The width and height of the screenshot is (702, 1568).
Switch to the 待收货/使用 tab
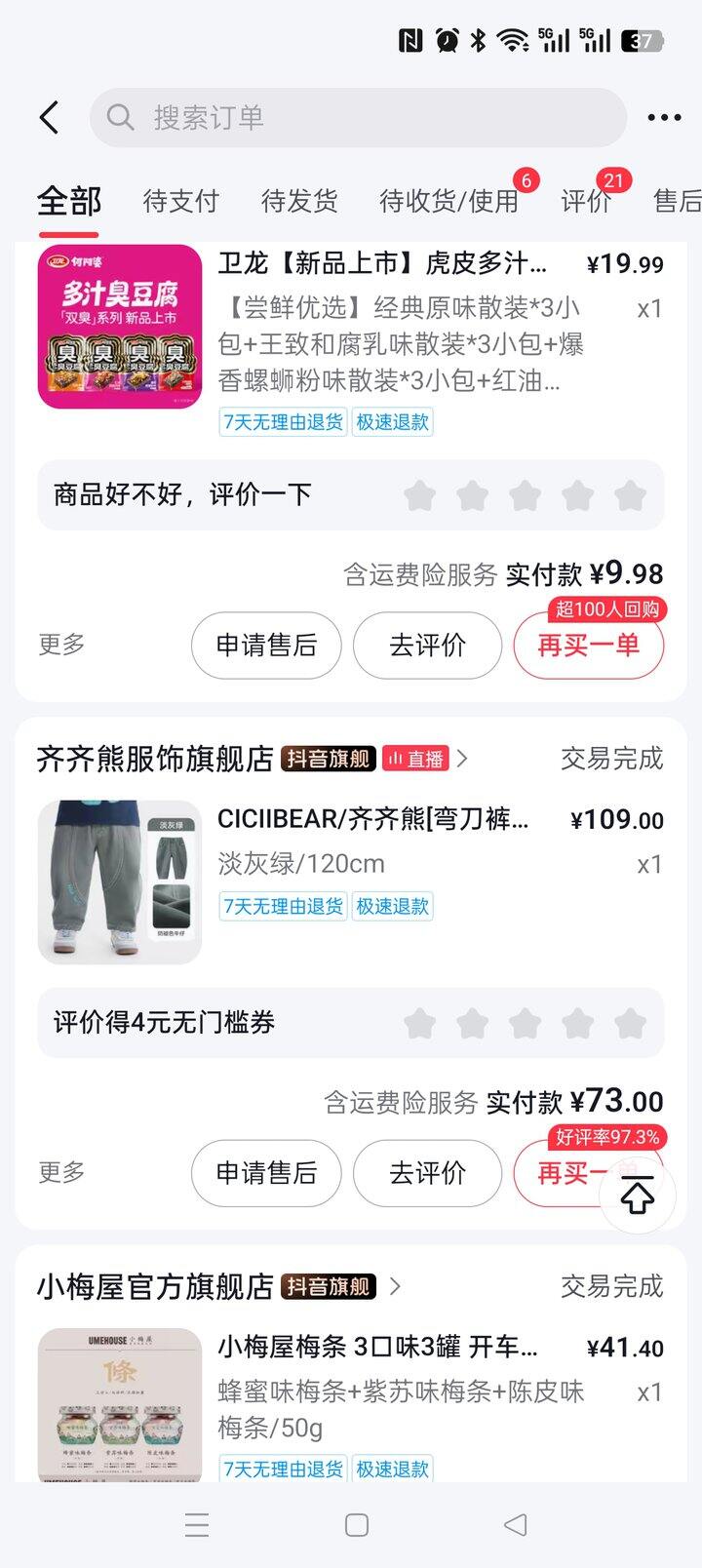[449, 201]
